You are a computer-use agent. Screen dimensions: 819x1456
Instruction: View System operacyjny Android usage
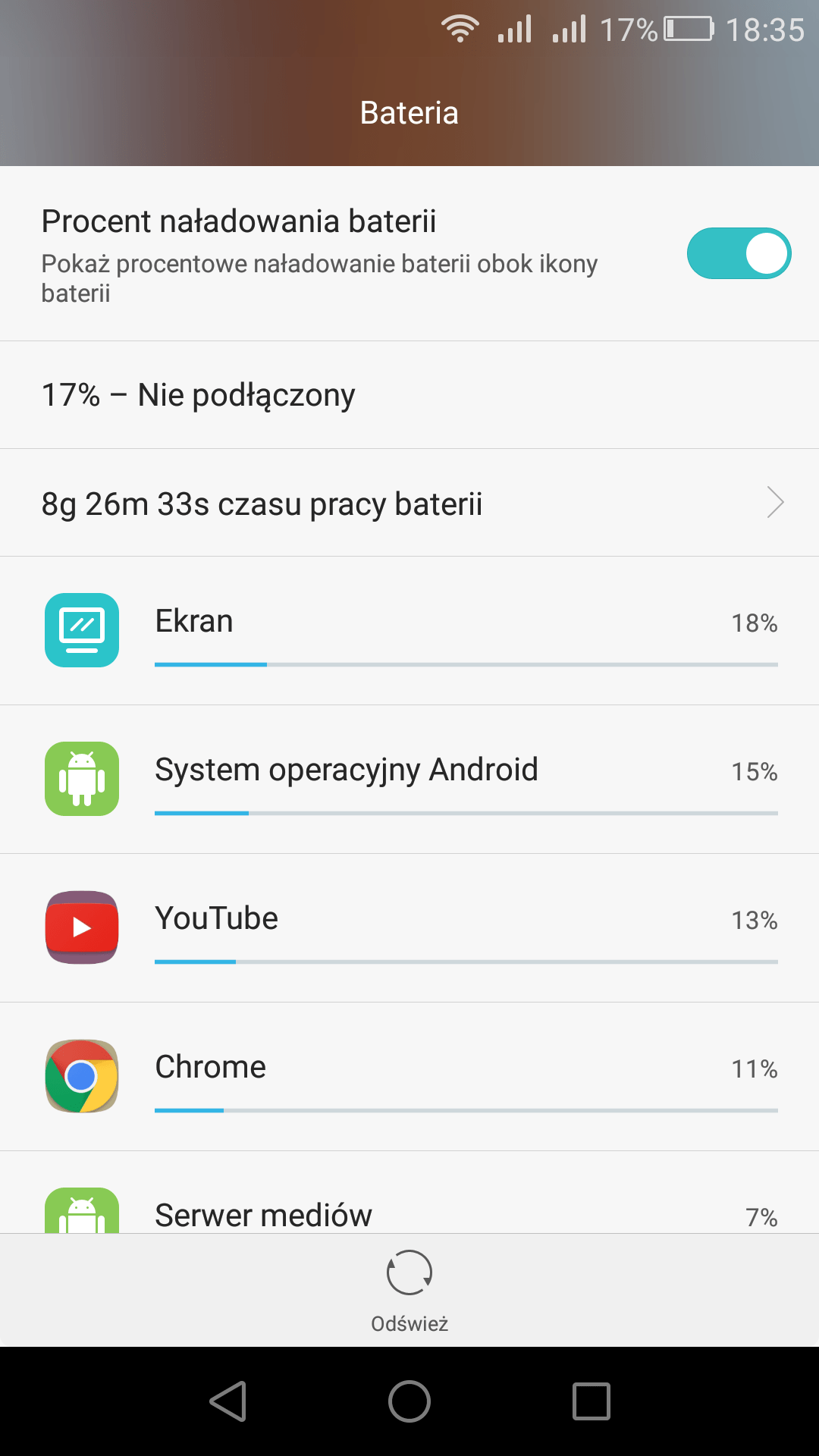[x=409, y=780]
